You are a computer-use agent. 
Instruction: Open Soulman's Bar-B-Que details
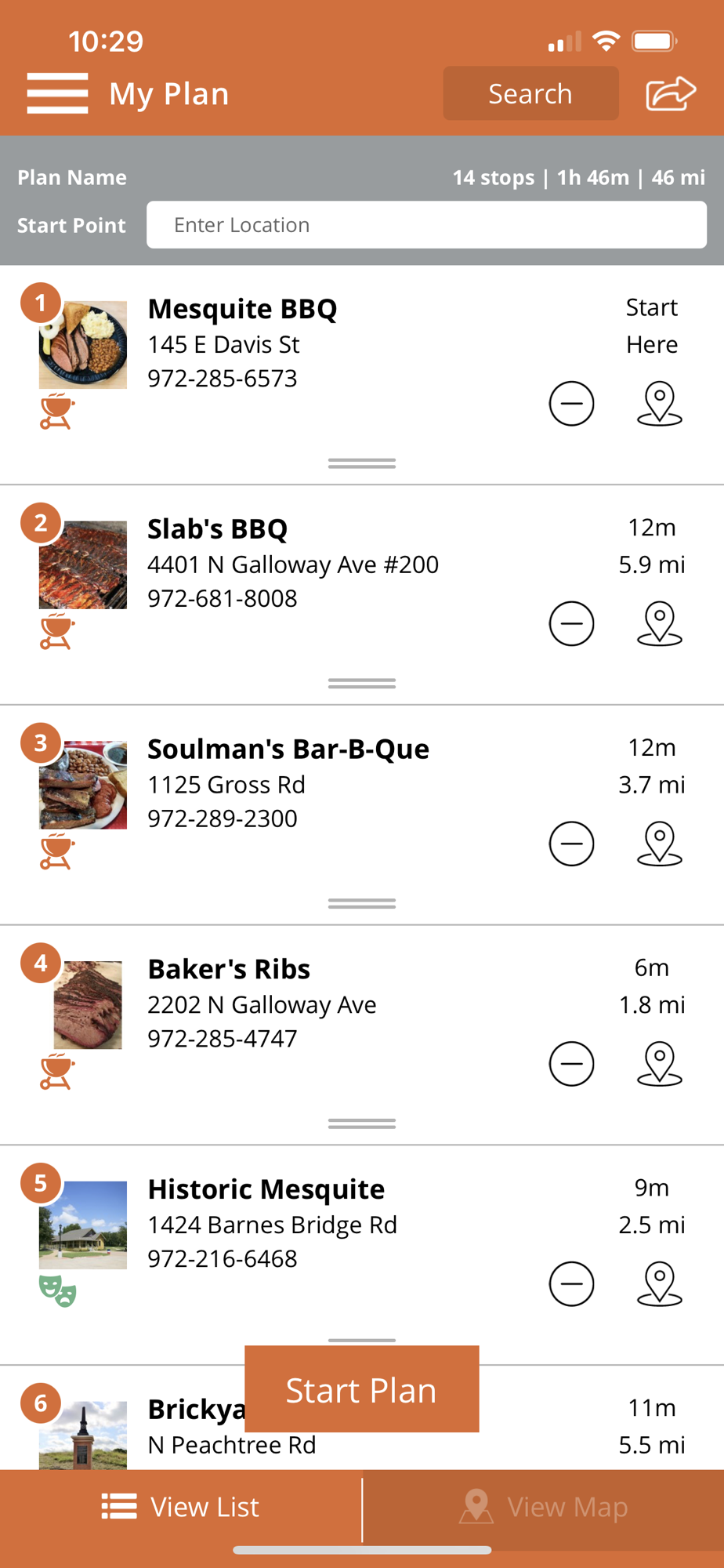point(288,750)
